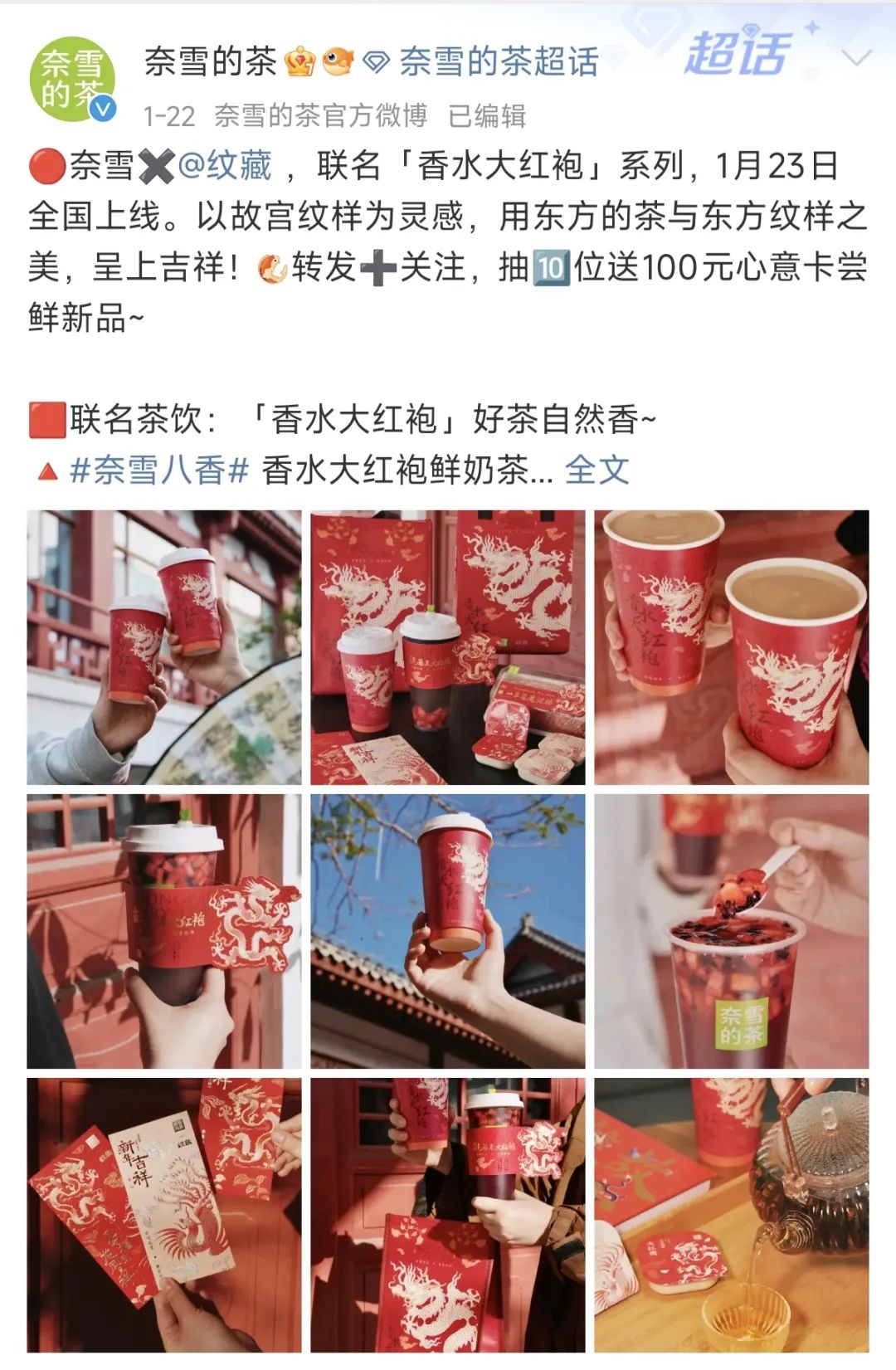Open photo of person holding red bag
The width and height of the screenshot is (896, 1370).
tap(447, 1215)
